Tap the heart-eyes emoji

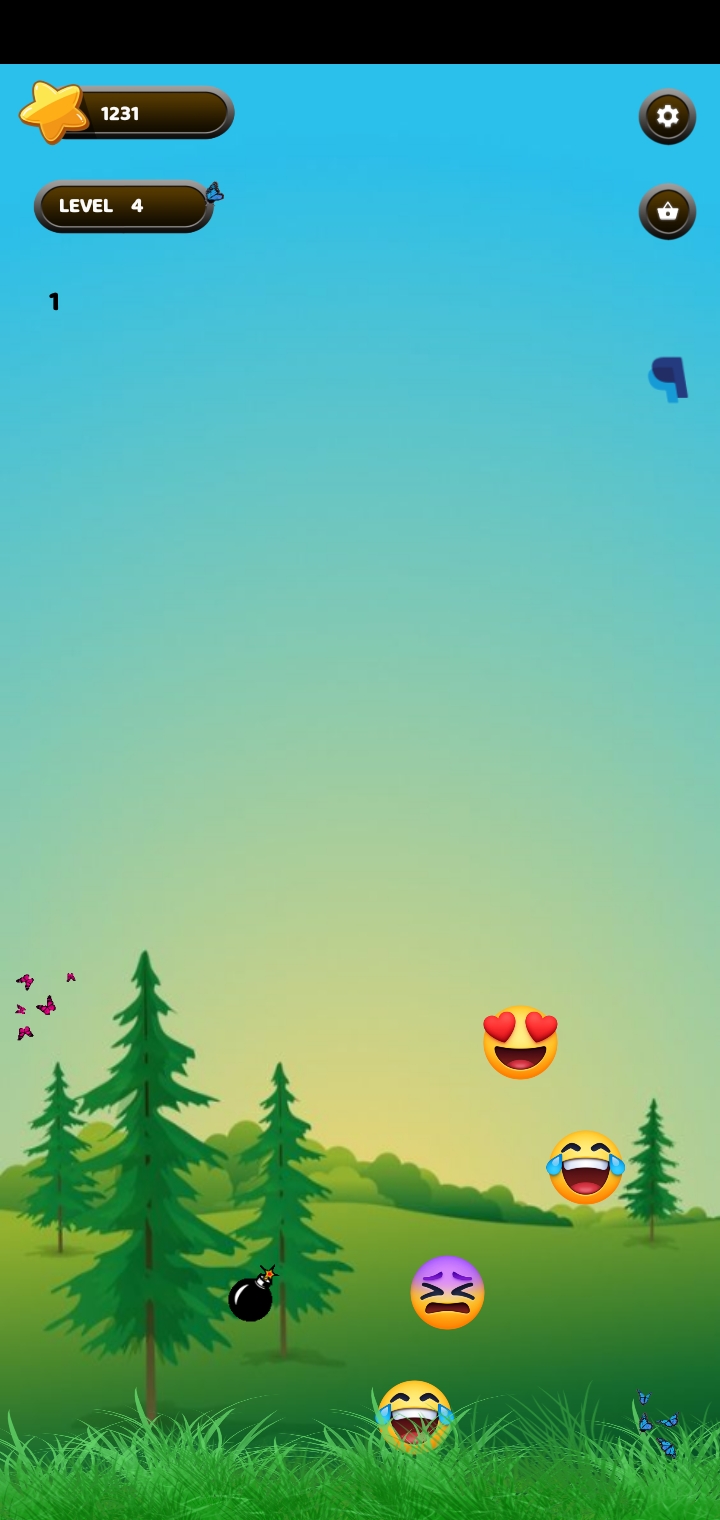point(520,1042)
